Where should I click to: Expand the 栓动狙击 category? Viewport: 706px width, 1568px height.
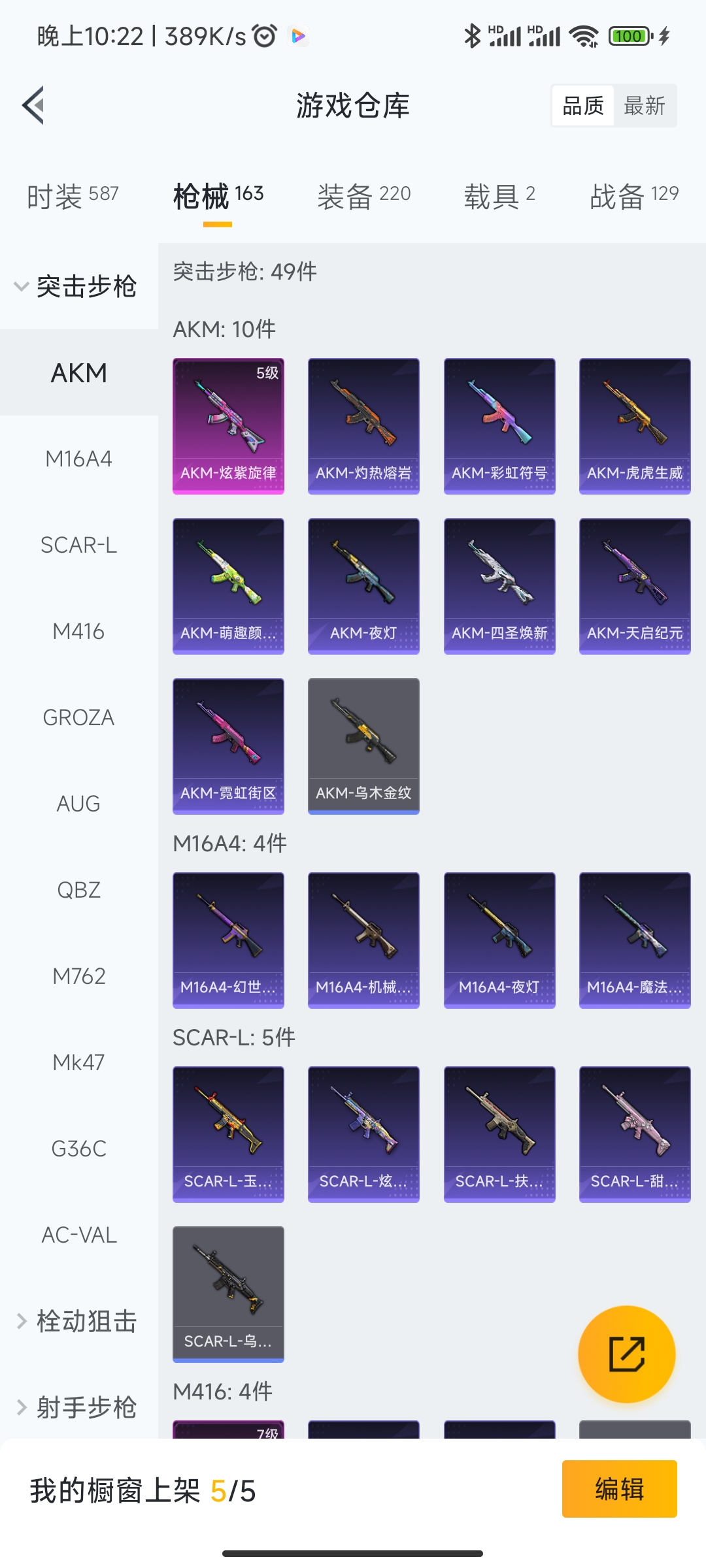tap(77, 1321)
